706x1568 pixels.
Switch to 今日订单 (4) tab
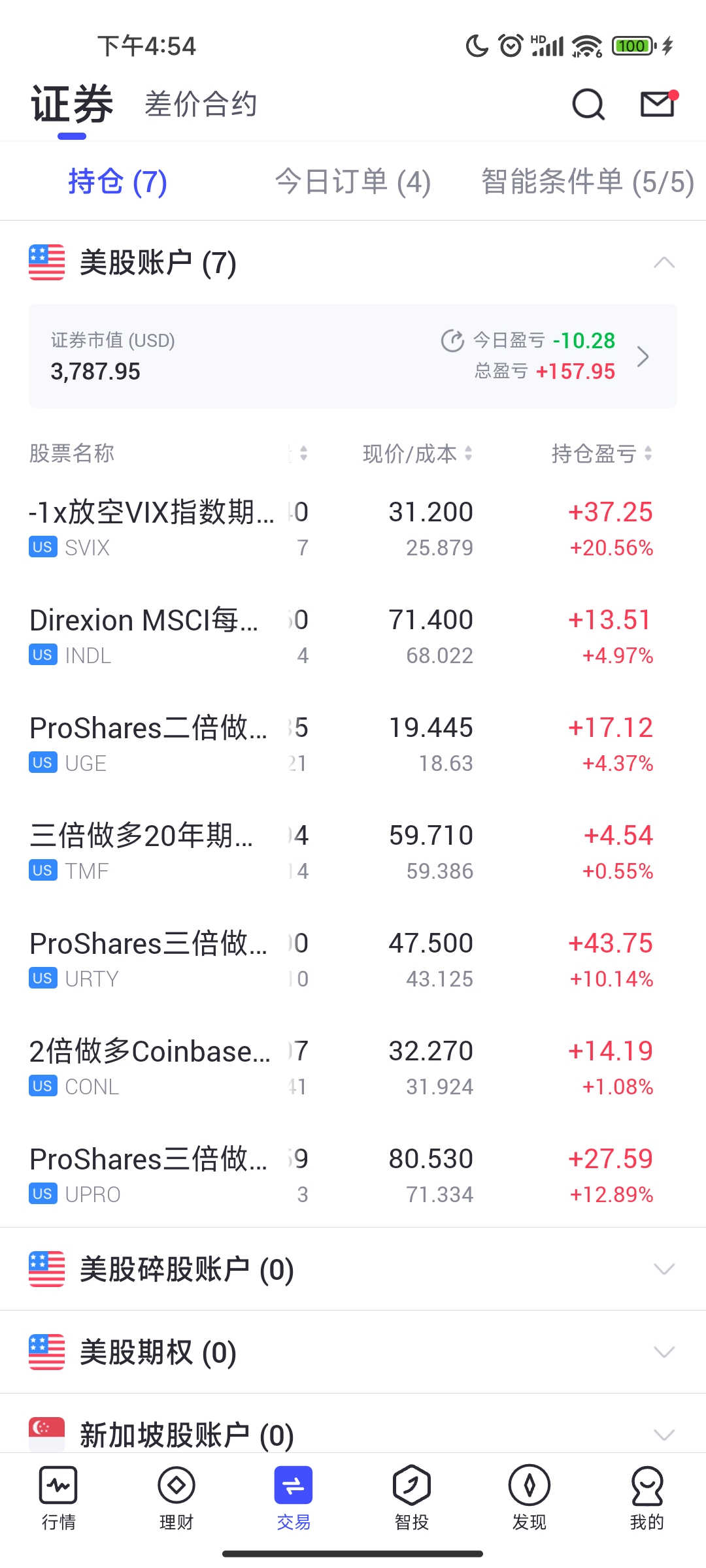(353, 182)
